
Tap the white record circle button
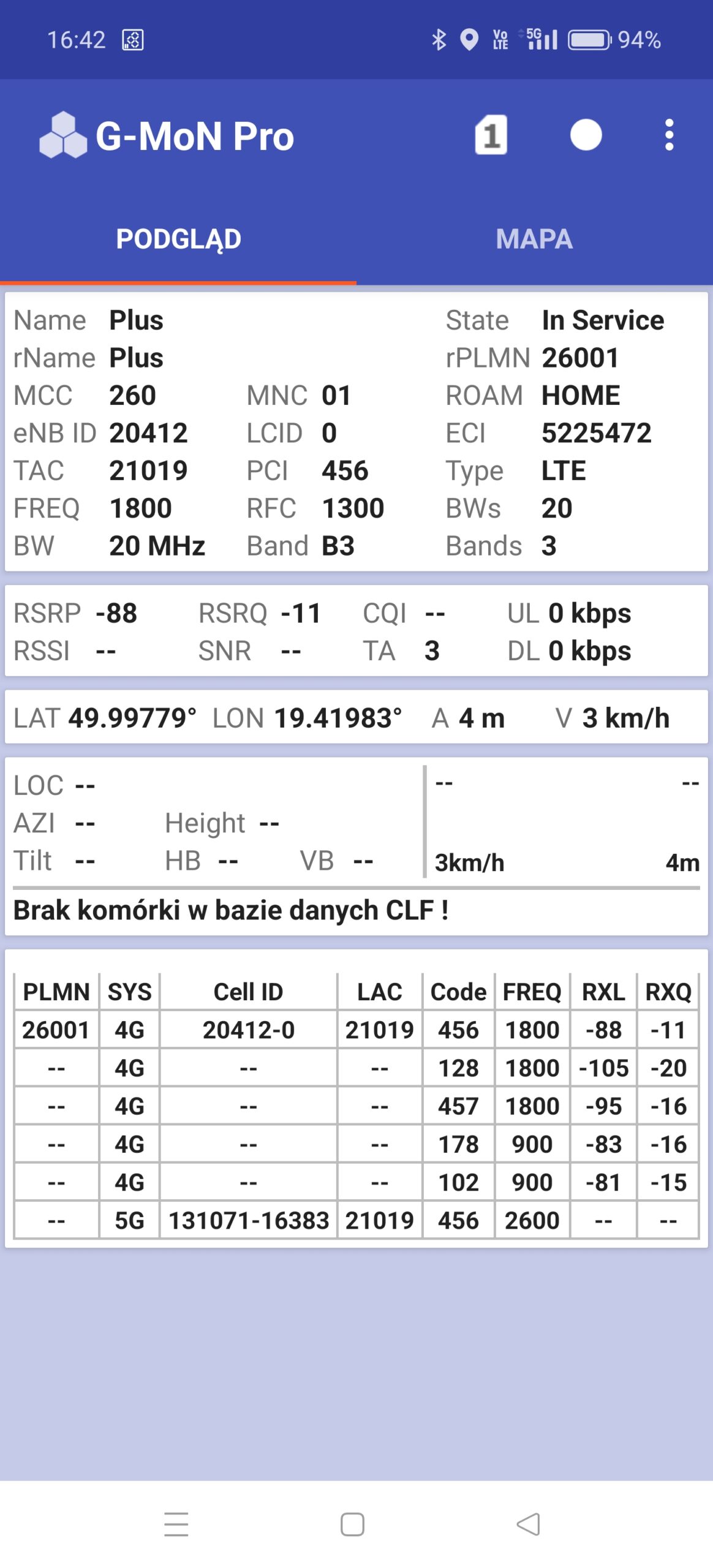pos(586,135)
